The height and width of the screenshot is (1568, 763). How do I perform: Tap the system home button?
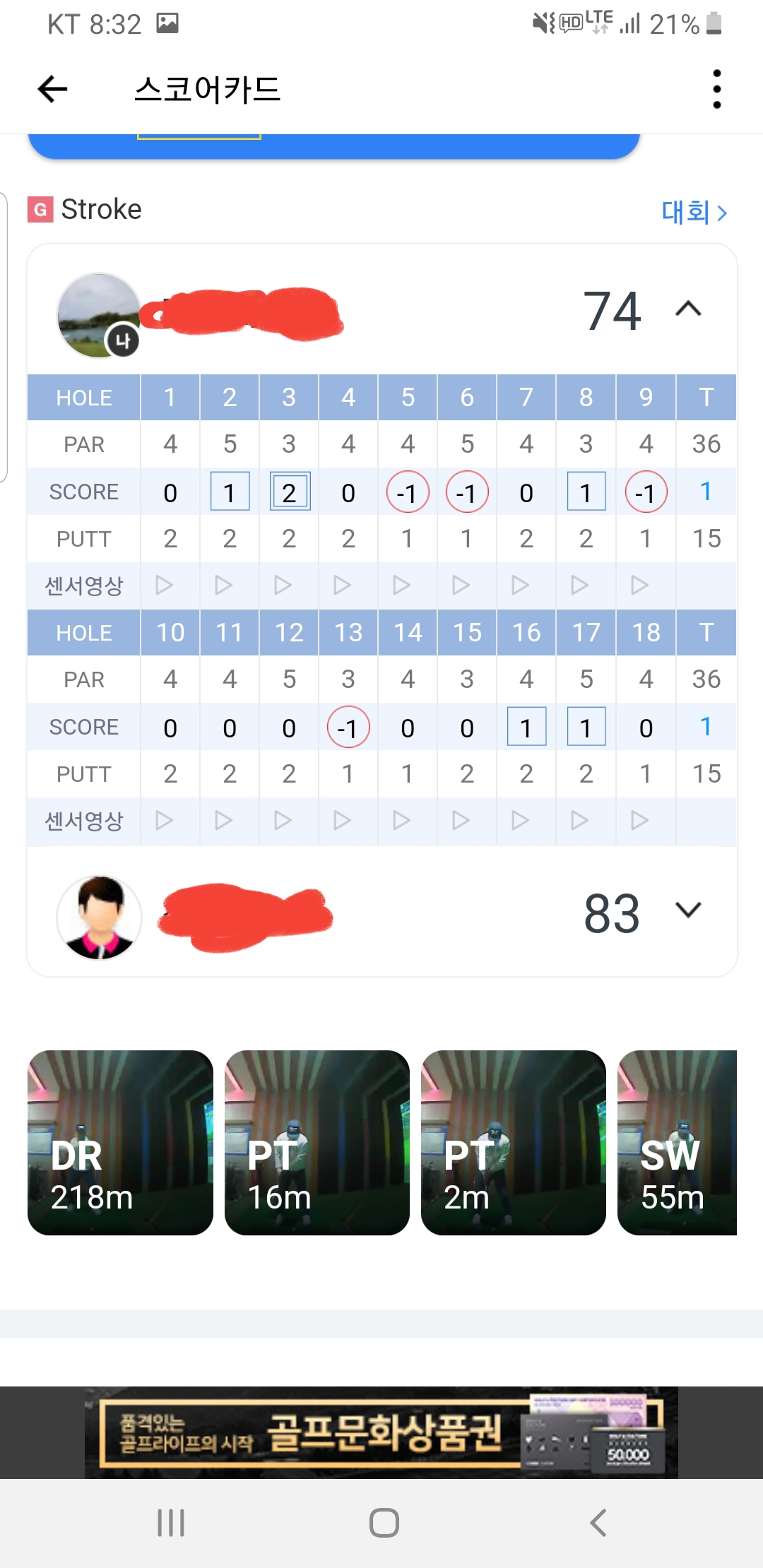(x=384, y=1523)
